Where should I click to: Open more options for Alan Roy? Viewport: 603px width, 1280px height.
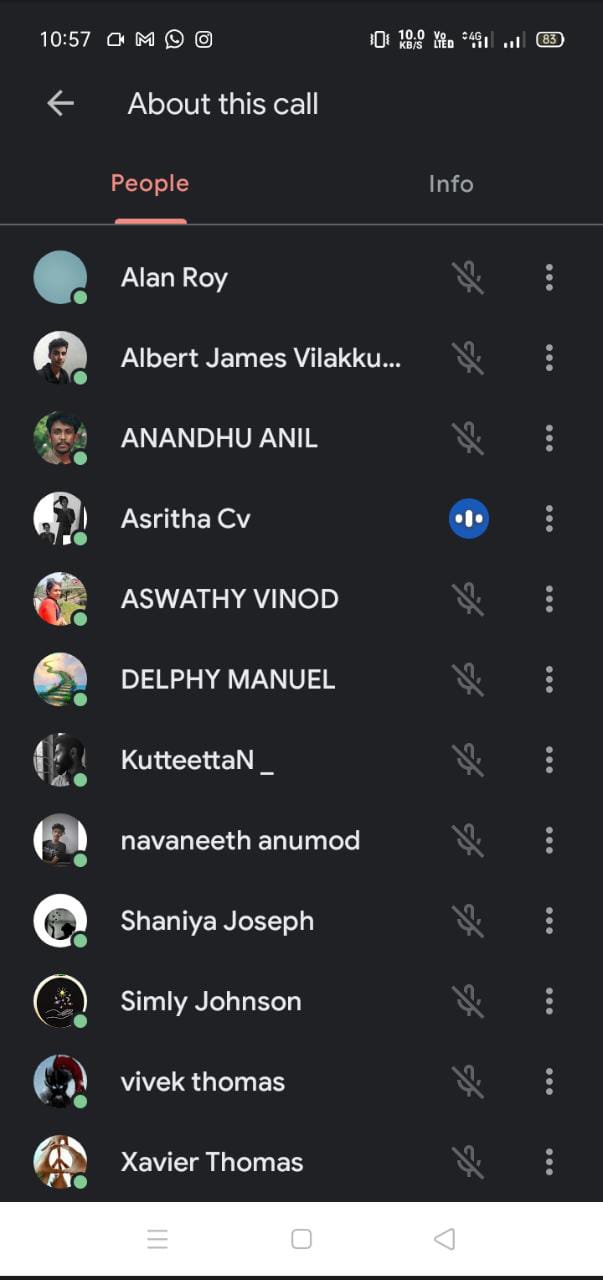tap(549, 278)
